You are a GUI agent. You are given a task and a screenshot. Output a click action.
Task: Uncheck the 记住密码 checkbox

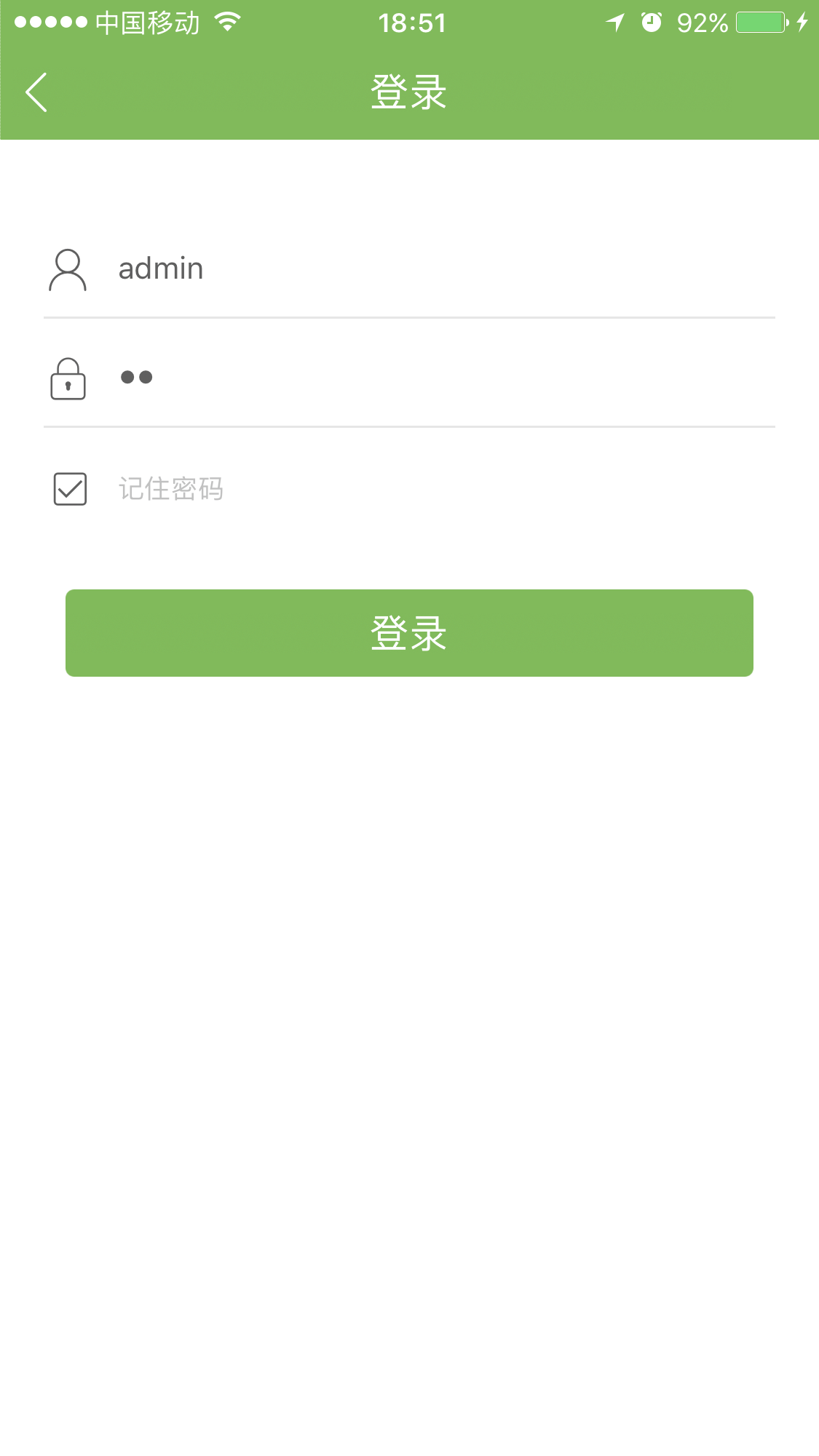click(70, 489)
